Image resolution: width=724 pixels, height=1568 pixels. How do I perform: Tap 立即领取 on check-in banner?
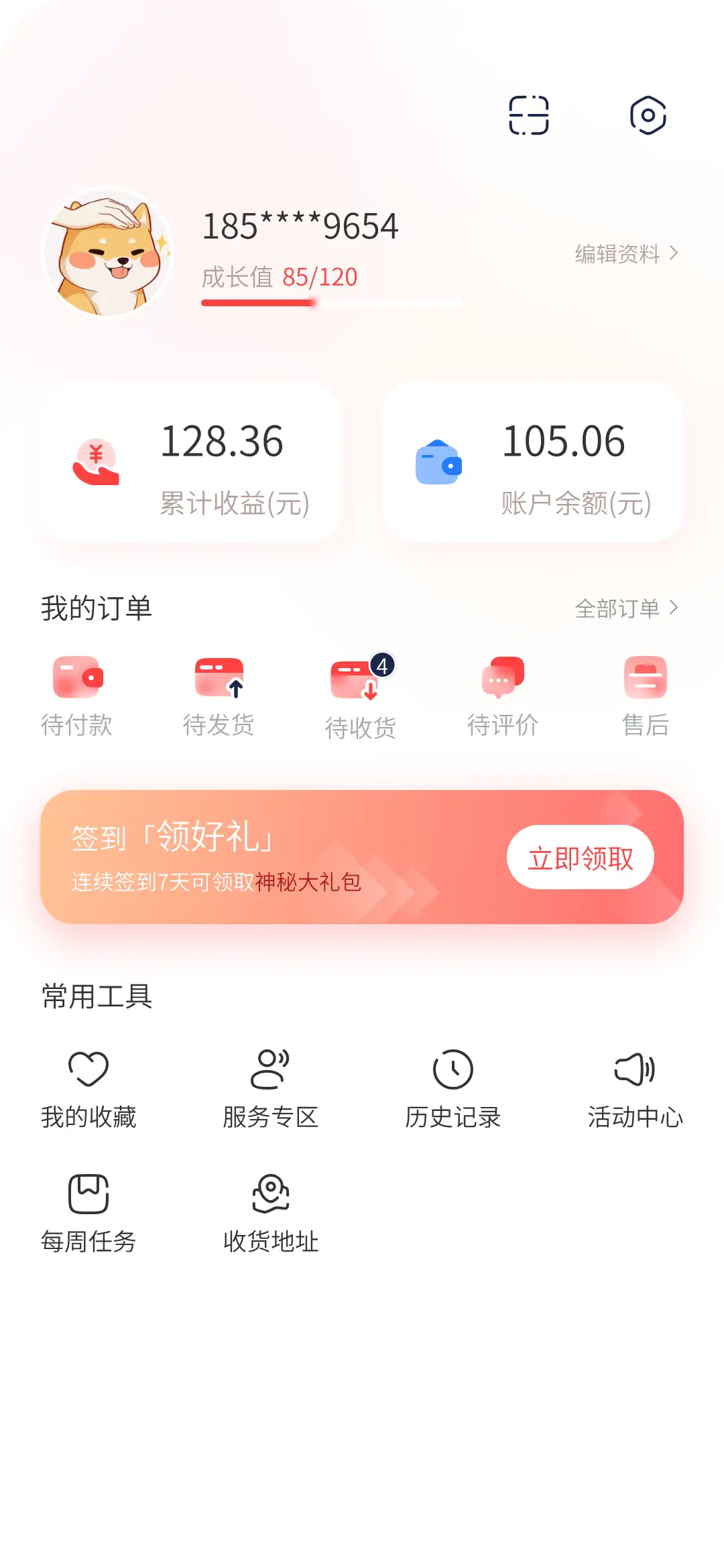point(580,858)
